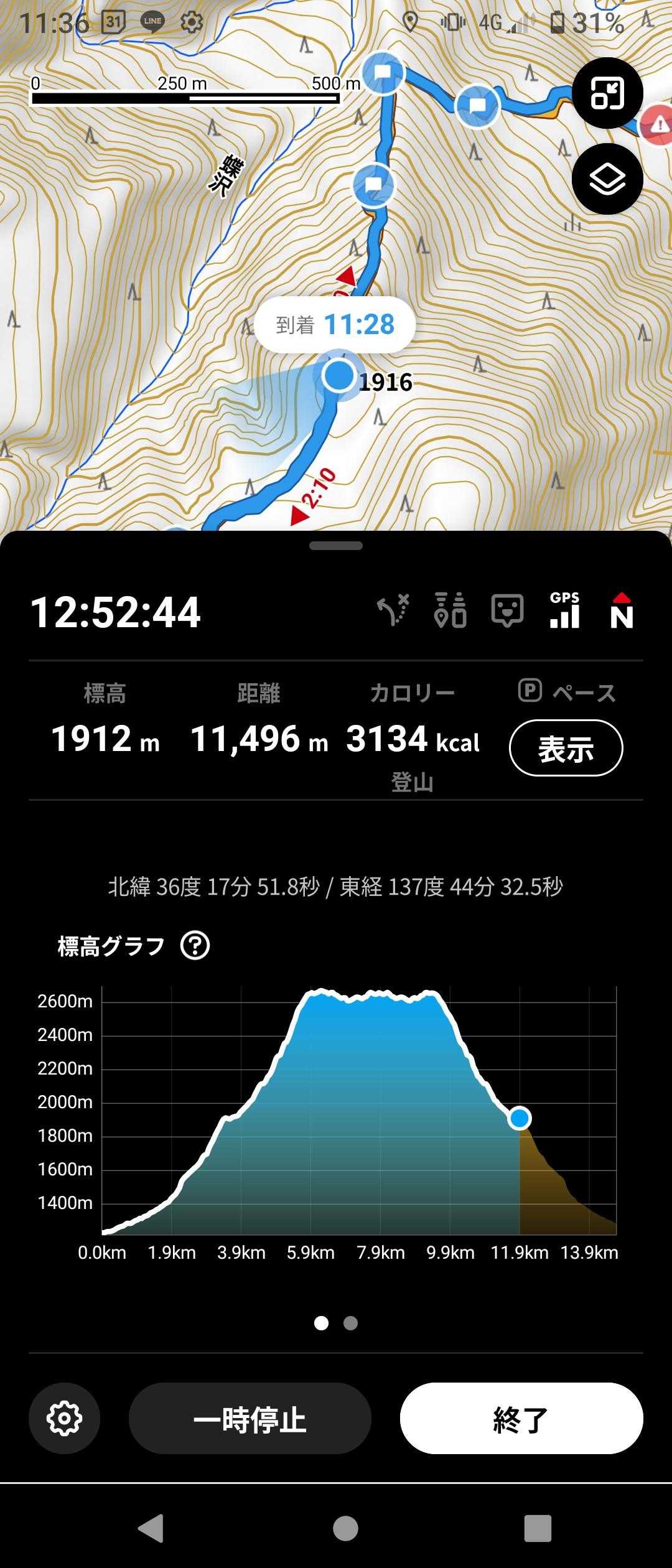This screenshot has height=1568, width=672.
Task: Go to the second graph page dot
Action: click(x=350, y=1323)
